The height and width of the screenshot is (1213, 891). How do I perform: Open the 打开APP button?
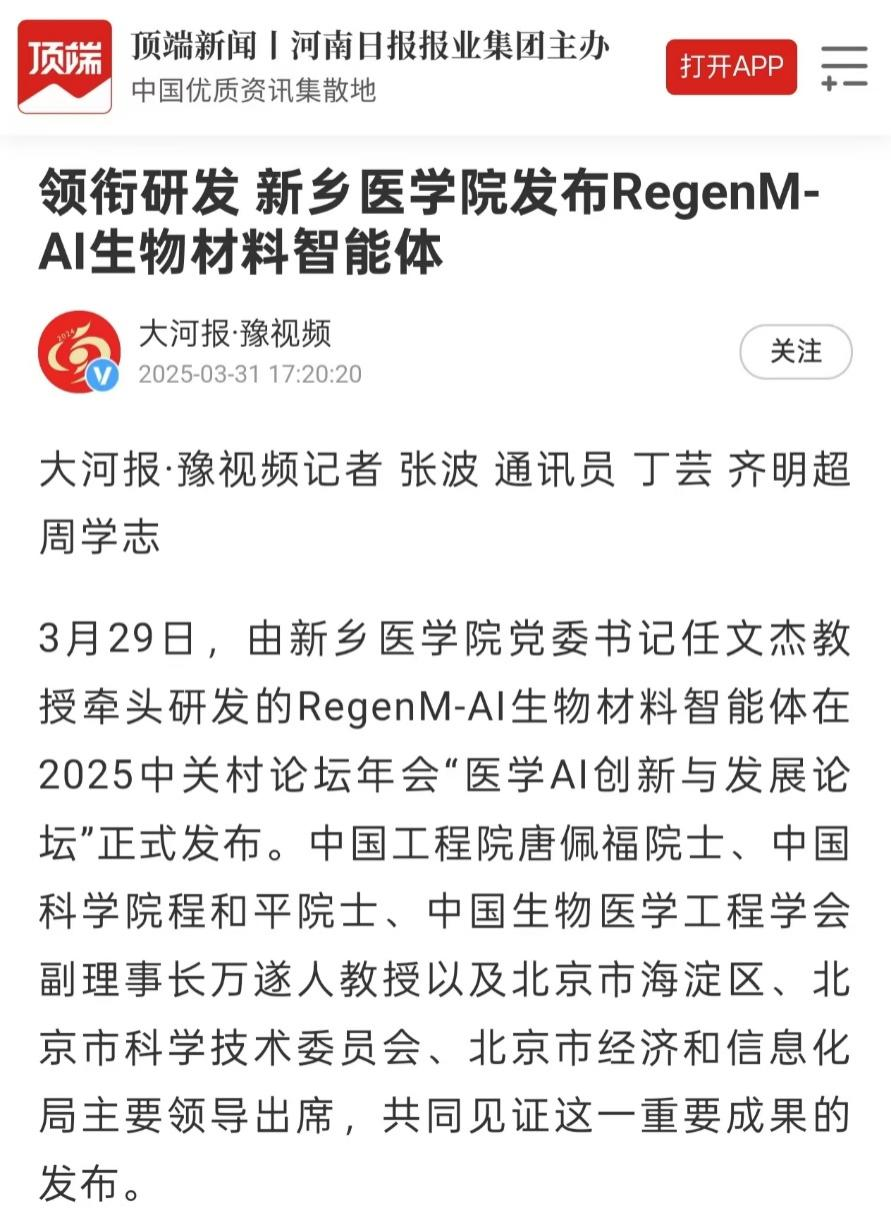[x=731, y=67]
